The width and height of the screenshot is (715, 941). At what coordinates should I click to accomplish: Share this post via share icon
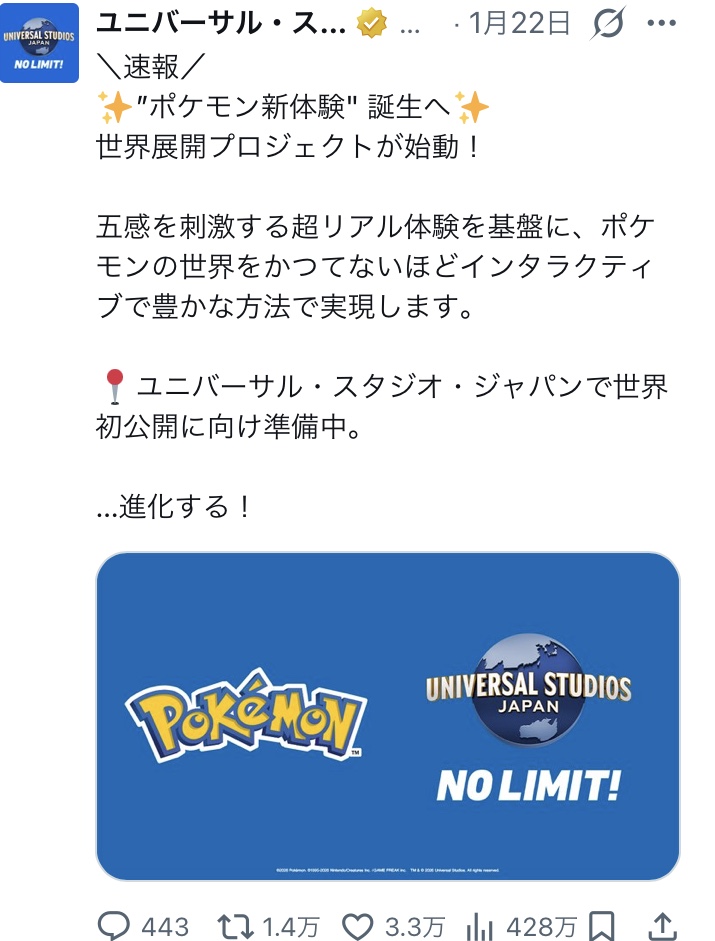(x=663, y=924)
